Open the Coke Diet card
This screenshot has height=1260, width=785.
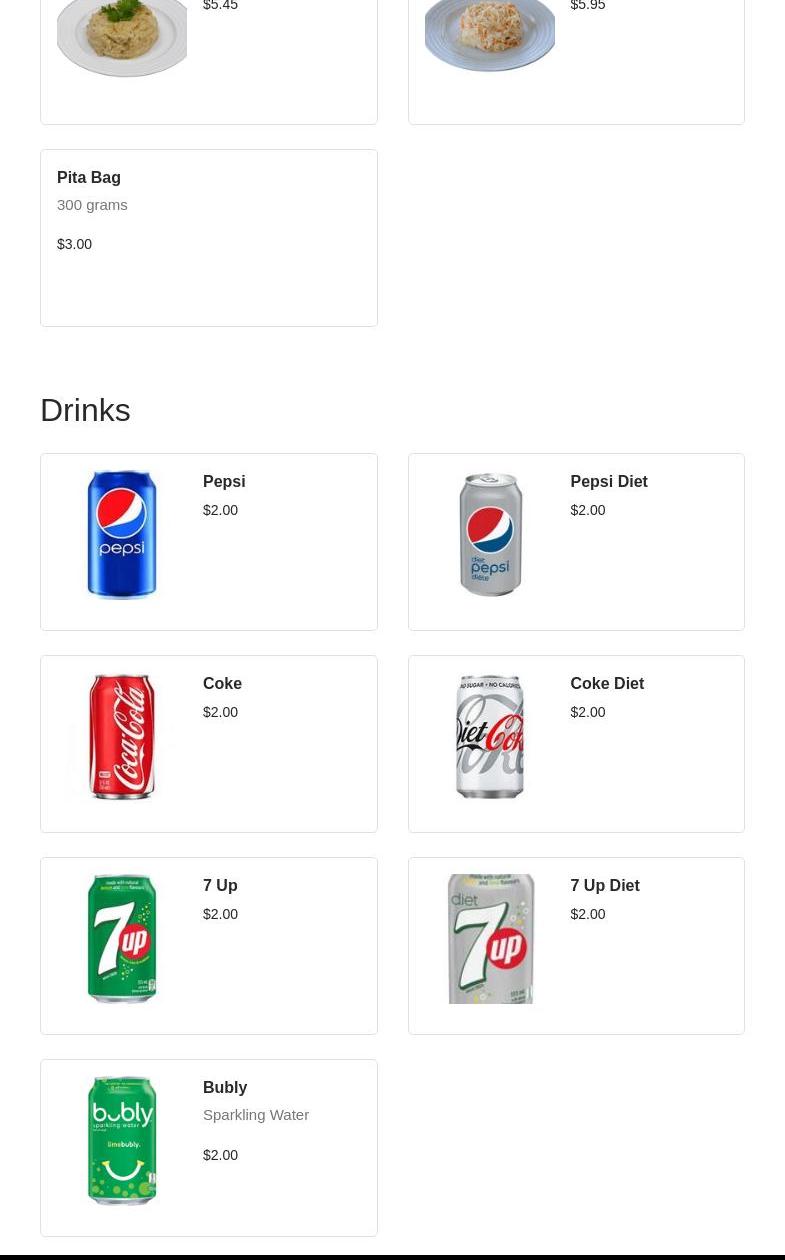pyautogui.click(x=576, y=744)
